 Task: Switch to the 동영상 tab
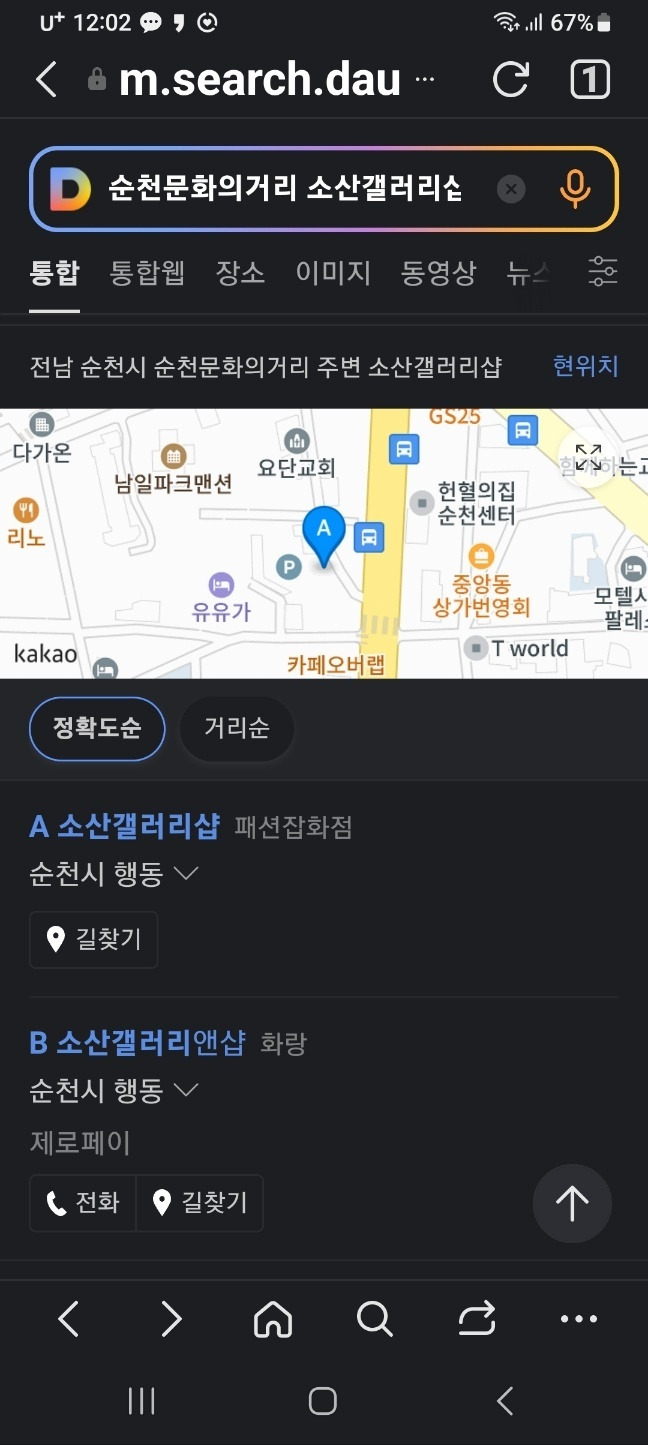point(438,273)
